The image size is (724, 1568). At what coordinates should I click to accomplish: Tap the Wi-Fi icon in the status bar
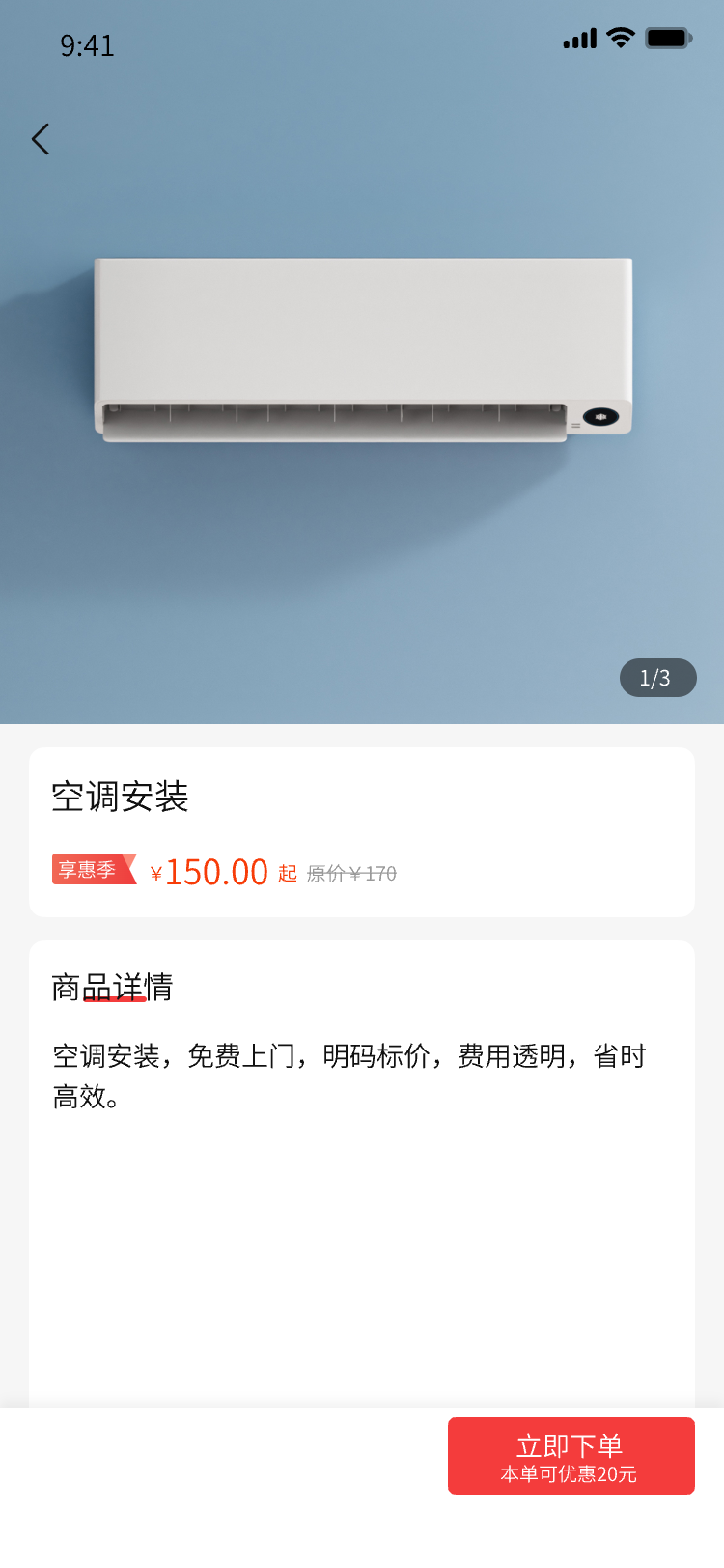pos(619,38)
